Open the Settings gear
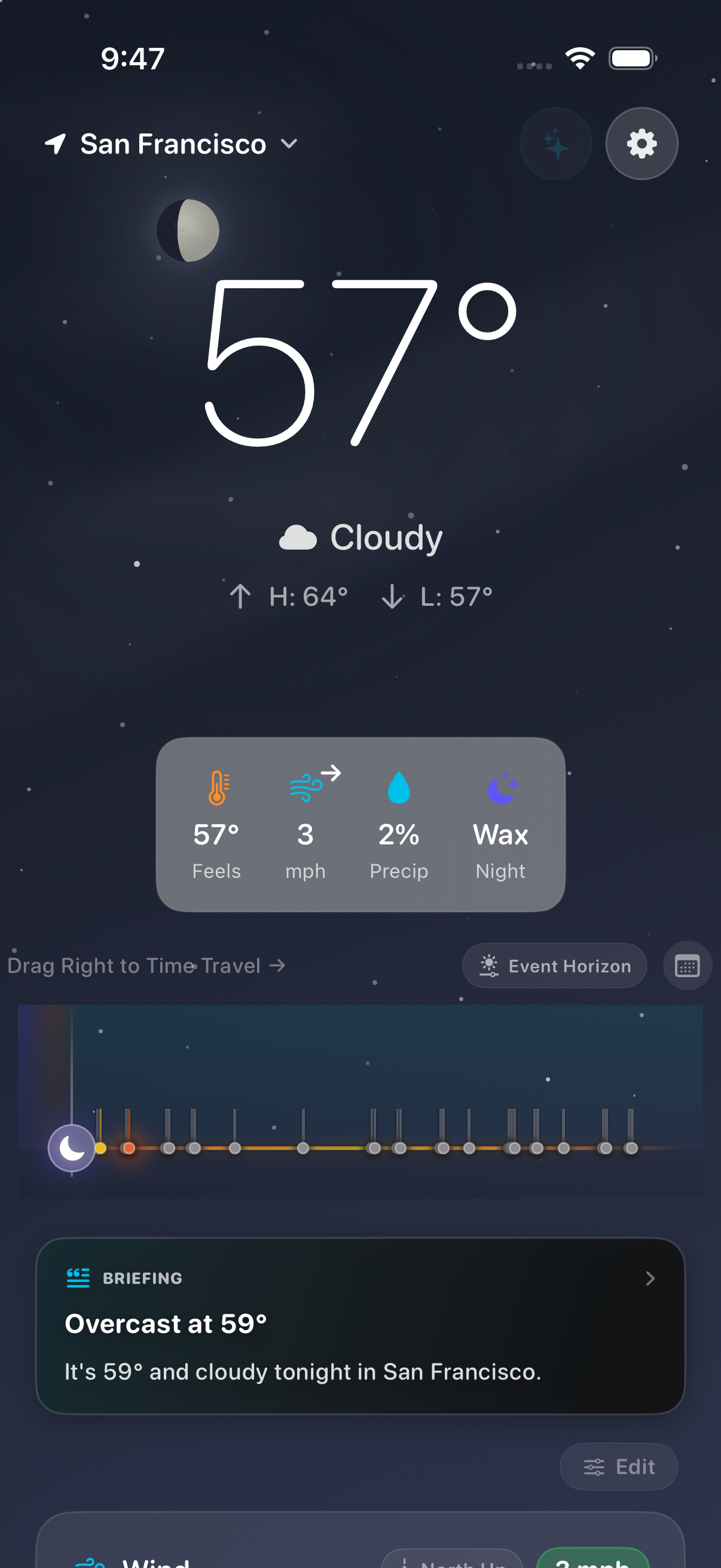This screenshot has width=721, height=1568. [641, 143]
